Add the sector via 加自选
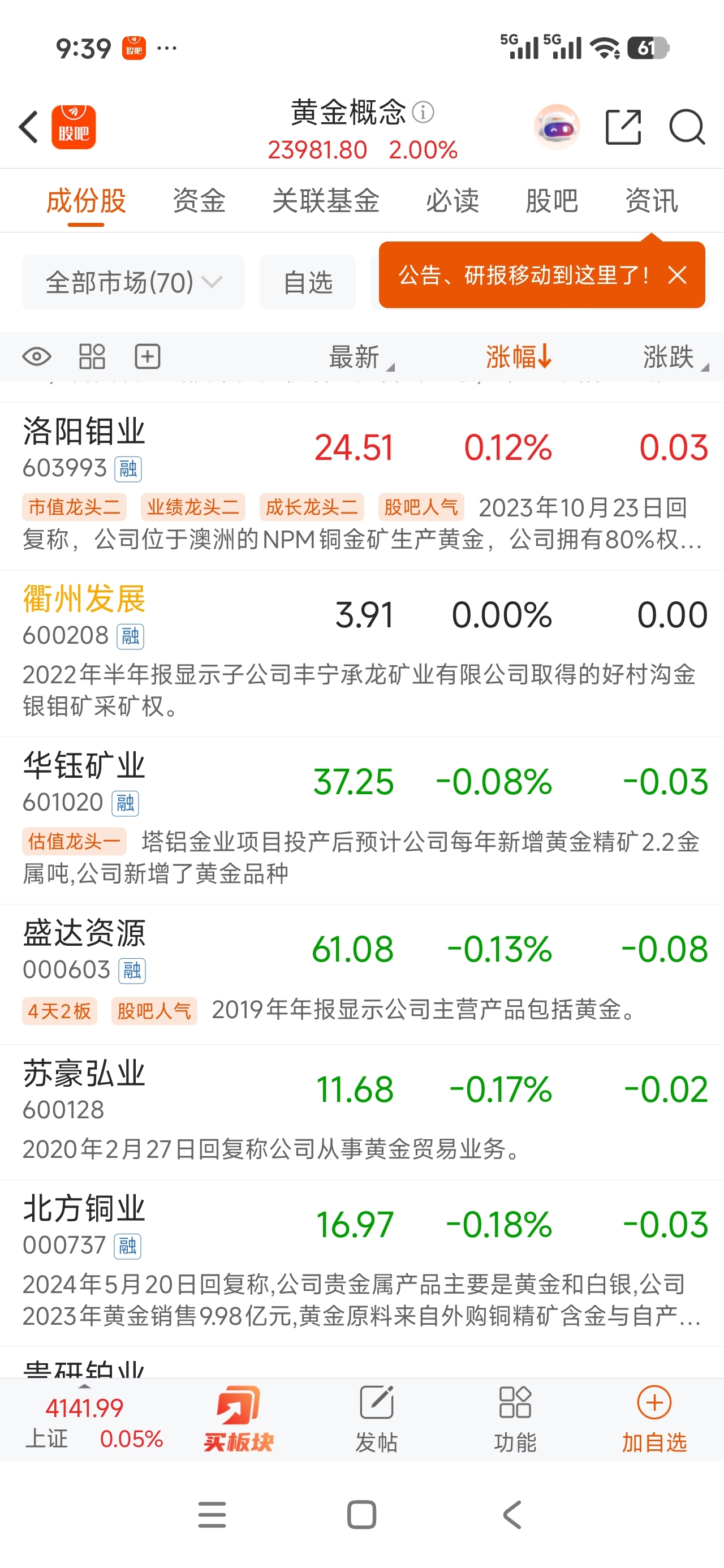Viewport: 724px width, 1568px height. point(654,1419)
